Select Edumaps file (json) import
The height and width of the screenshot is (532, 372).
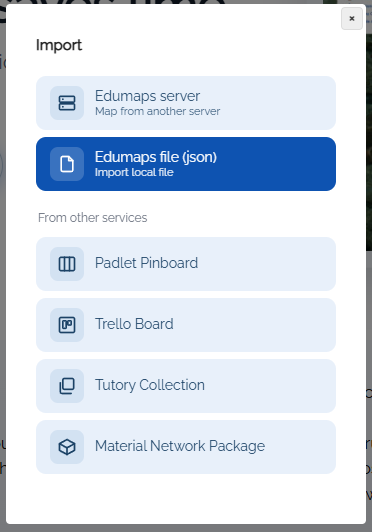tap(186, 164)
